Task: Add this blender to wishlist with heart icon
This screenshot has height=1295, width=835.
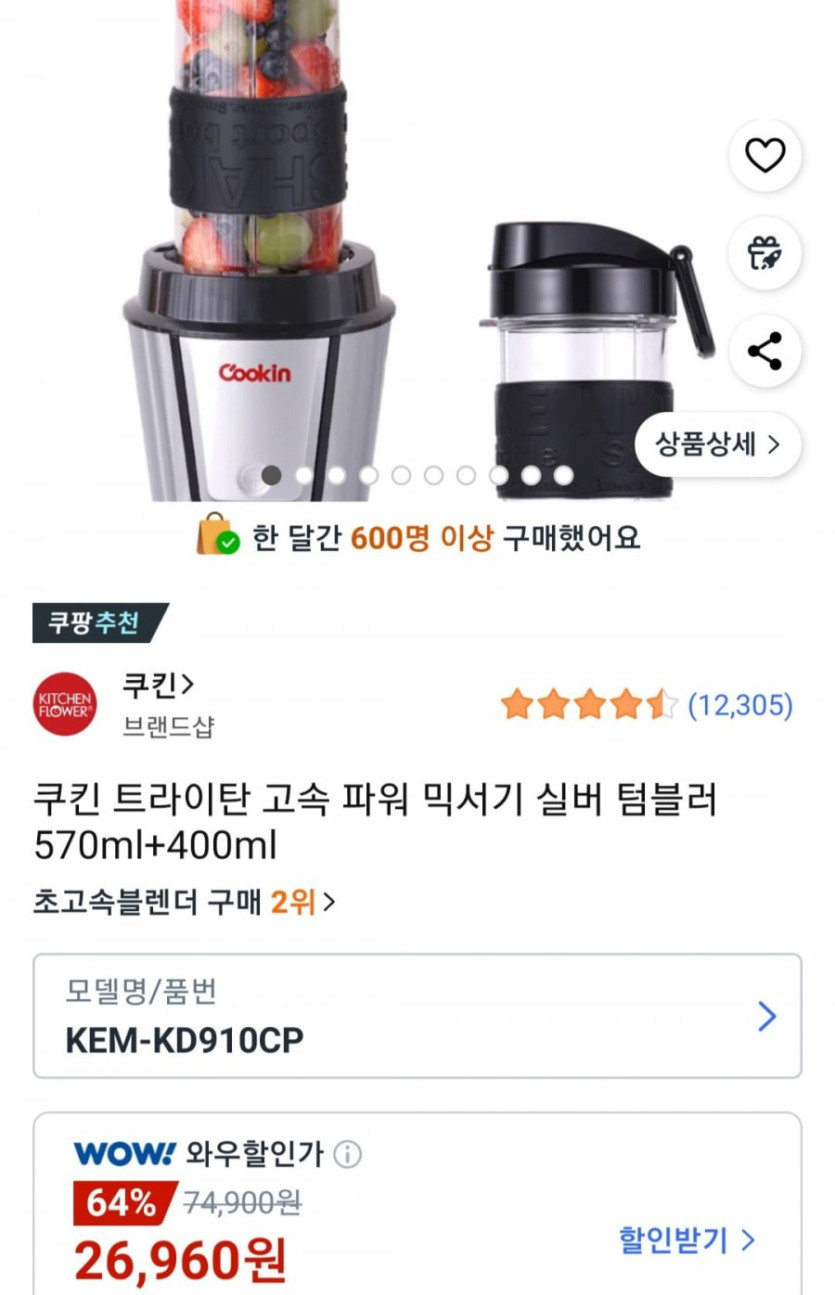Action: pyautogui.click(x=765, y=155)
